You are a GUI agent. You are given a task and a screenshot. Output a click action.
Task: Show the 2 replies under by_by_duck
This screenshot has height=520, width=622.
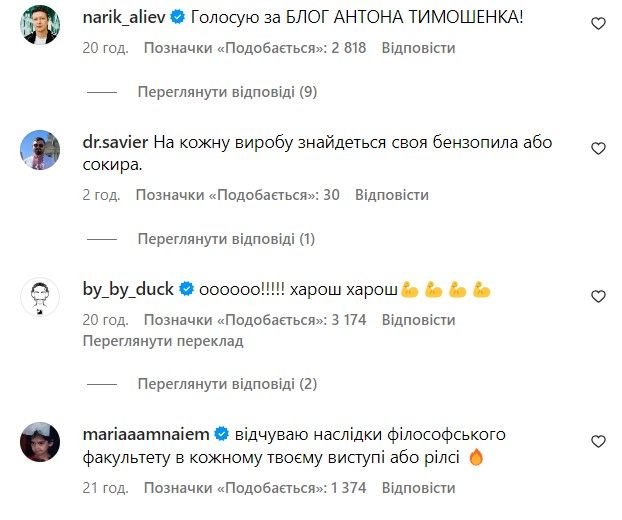click(227, 384)
